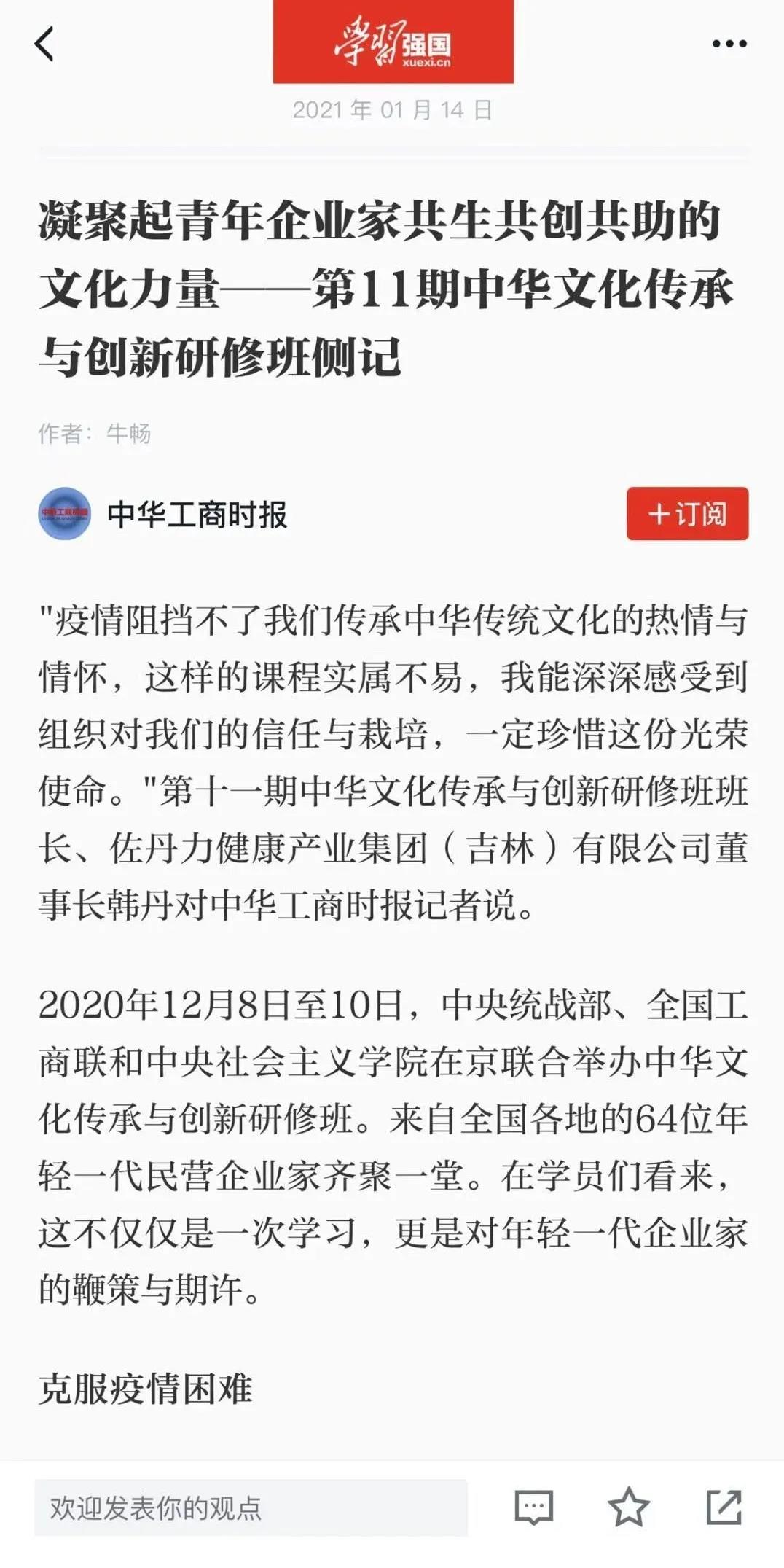View comments via the speech bubble icon
Image resolution: width=784 pixels, height=1568 pixels.
[534, 1507]
